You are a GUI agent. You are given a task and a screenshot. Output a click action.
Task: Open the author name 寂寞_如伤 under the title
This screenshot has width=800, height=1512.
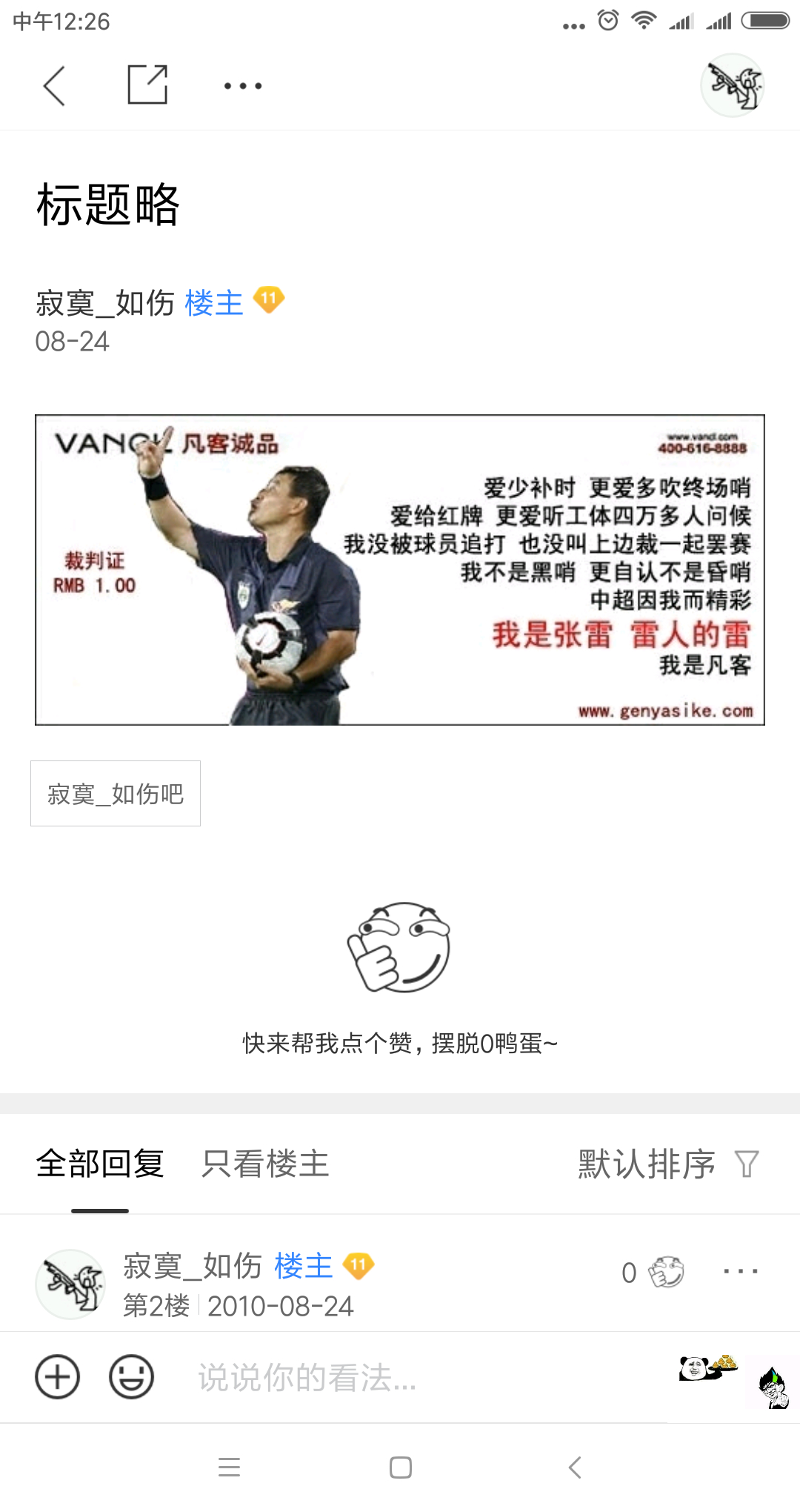click(105, 303)
